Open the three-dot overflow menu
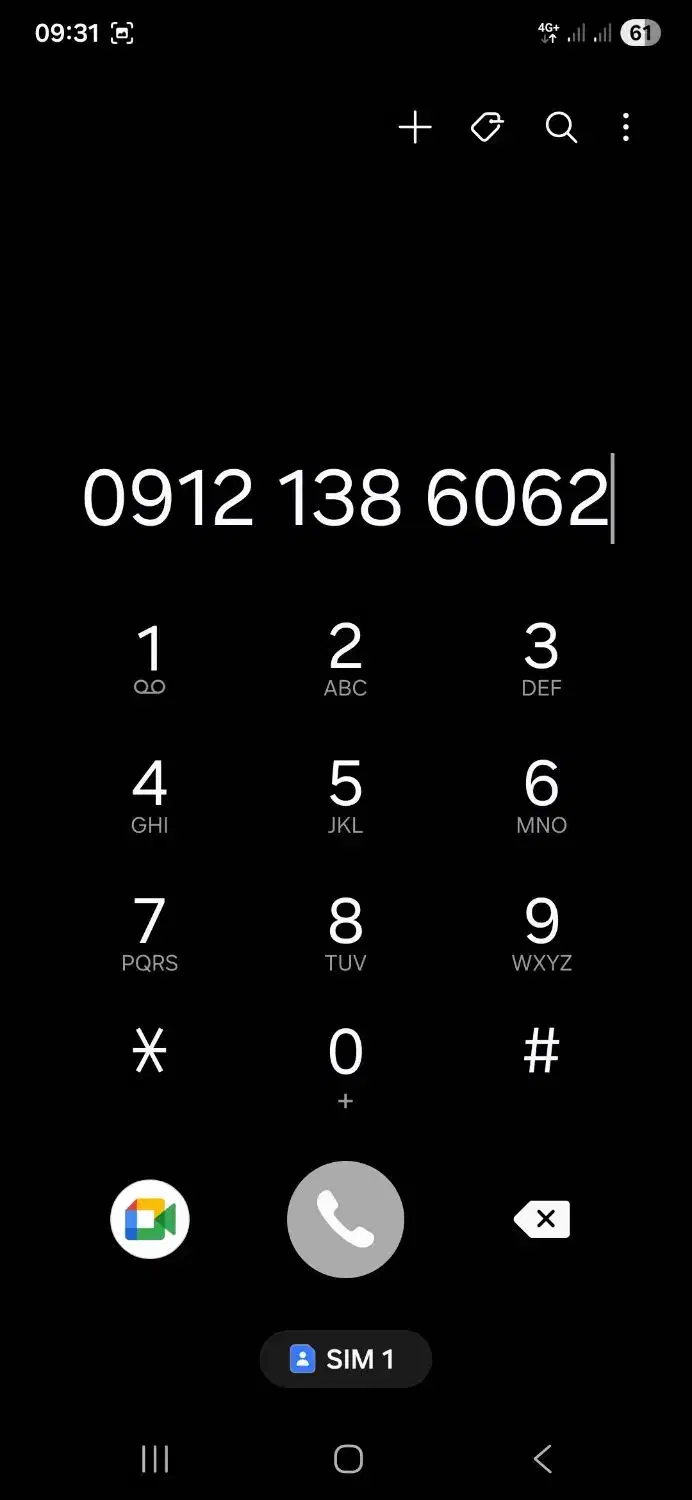 [626, 127]
